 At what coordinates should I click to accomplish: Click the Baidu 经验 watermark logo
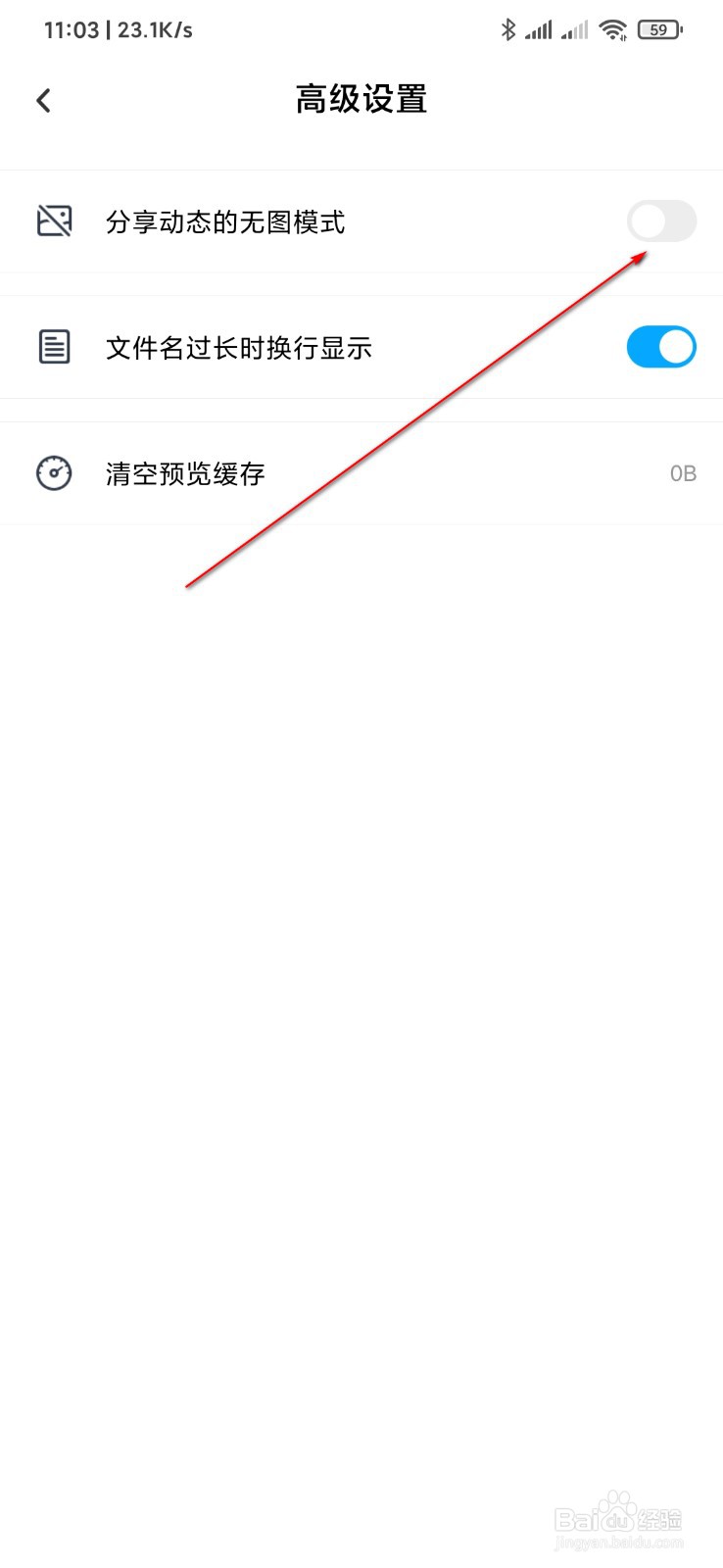click(619, 1517)
